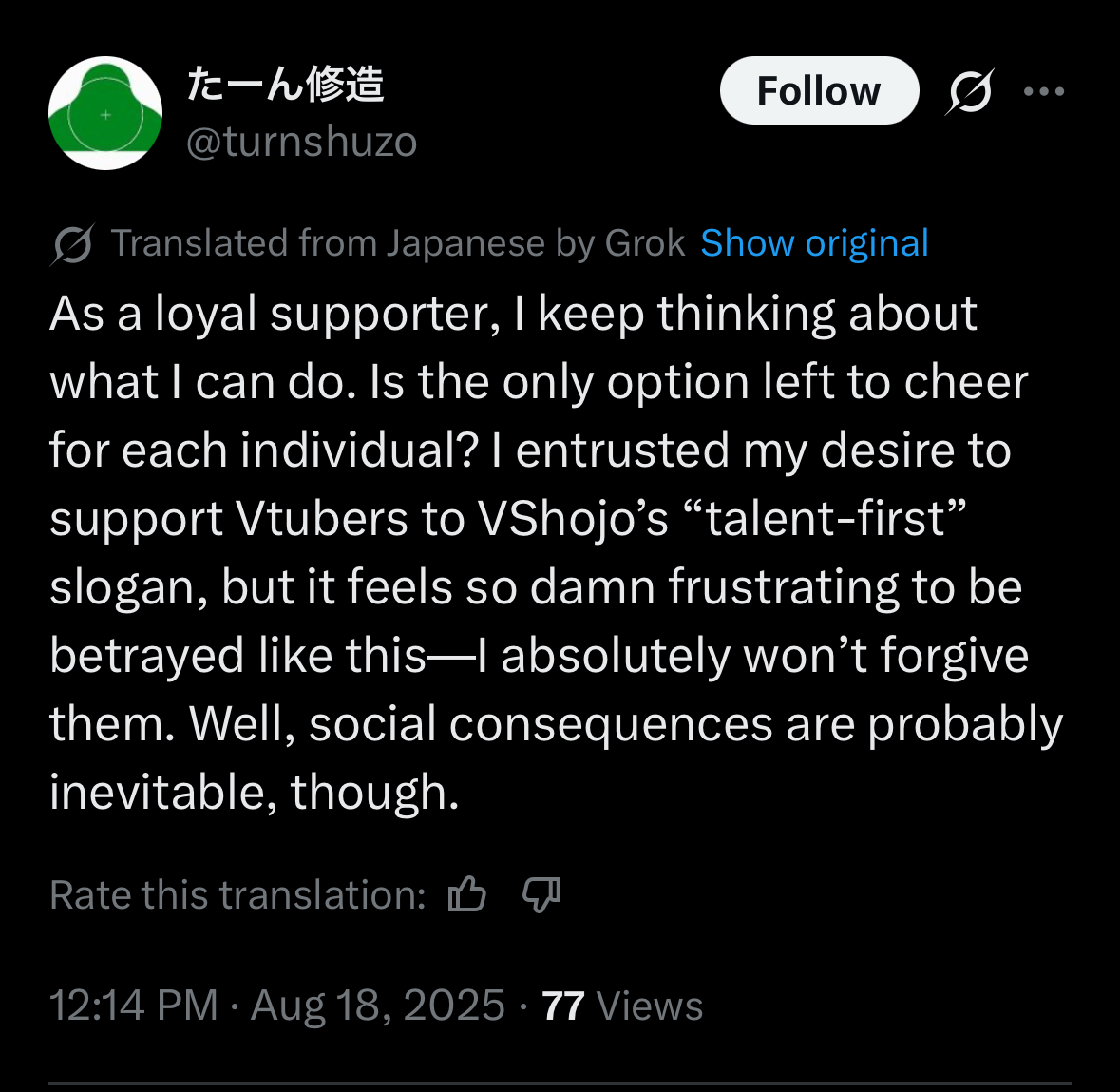Rate the translation with thumbs down
This screenshot has width=1120, height=1092.
click(541, 894)
